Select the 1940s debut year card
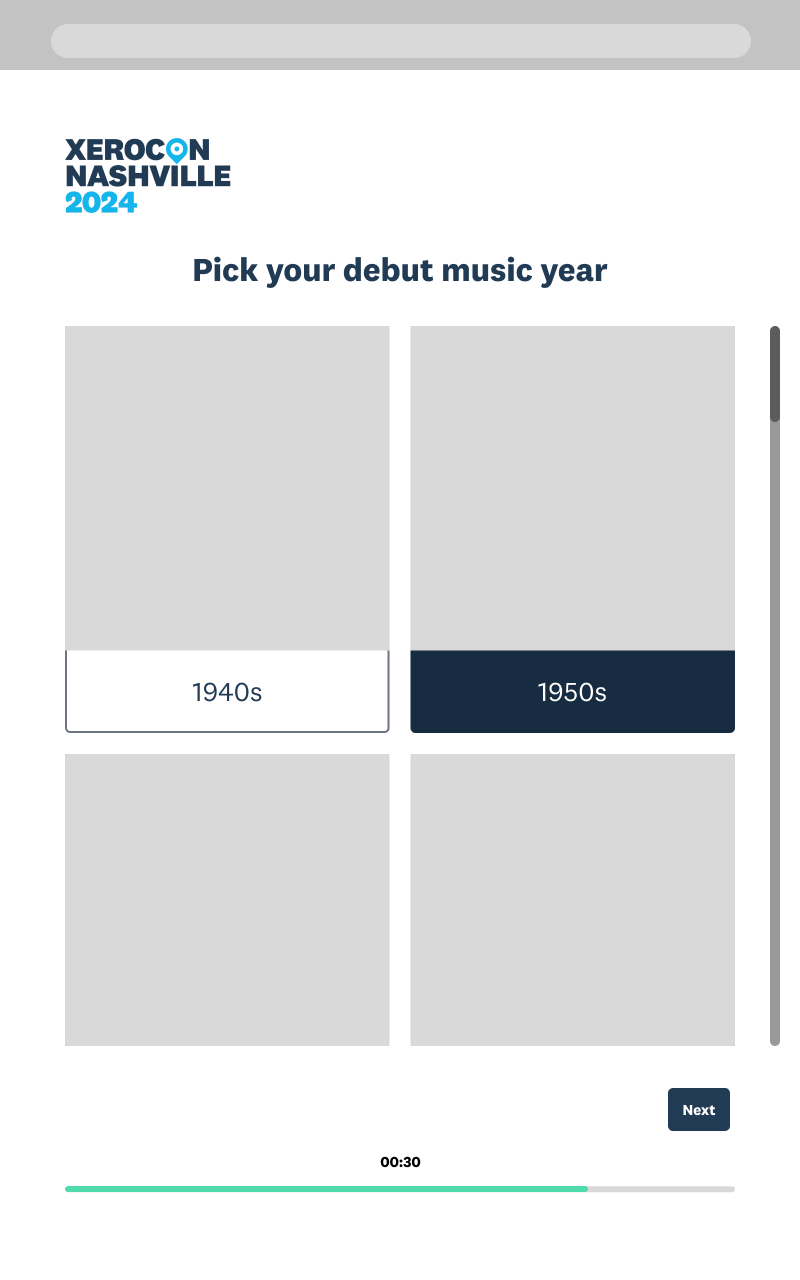The image size is (800, 1280). tap(227, 529)
